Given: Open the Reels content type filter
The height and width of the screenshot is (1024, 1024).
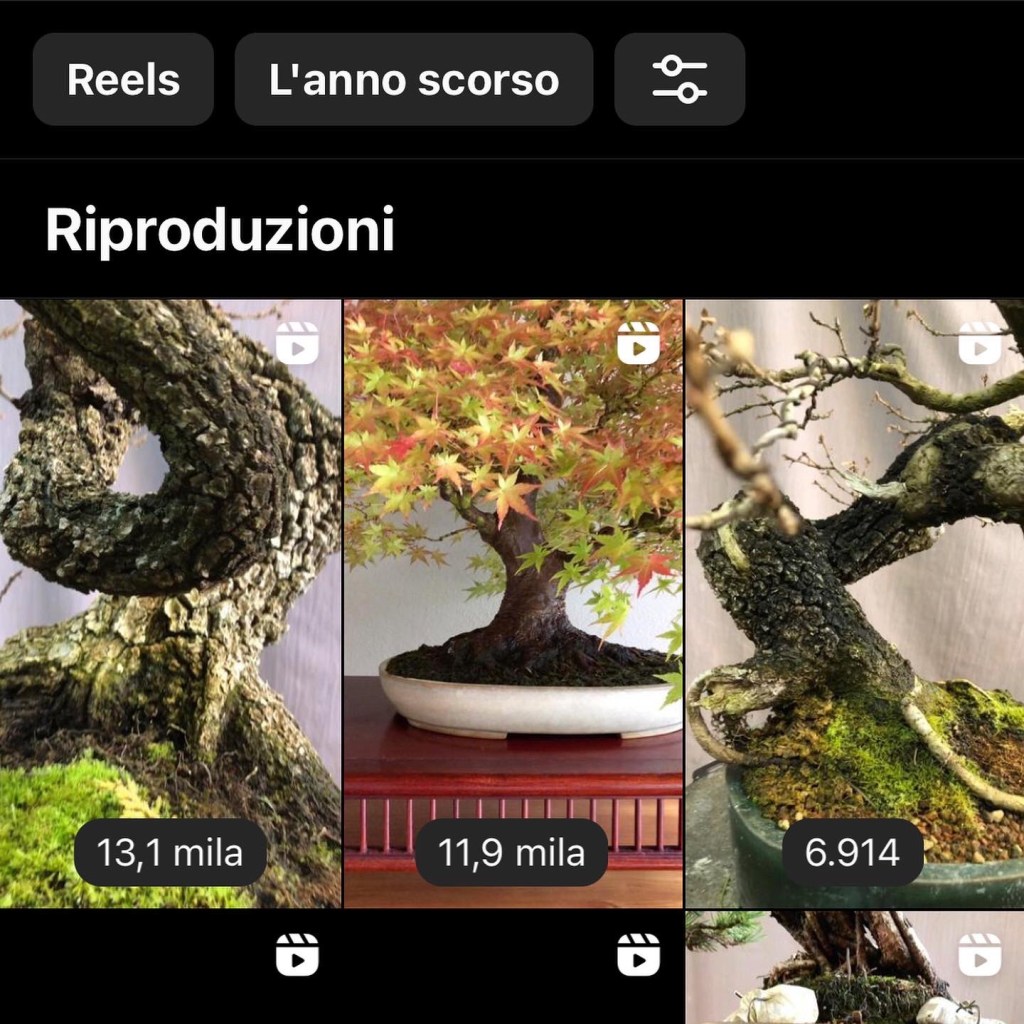Looking at the screenshot, I should pyautogui.click(x=123, y=80).
